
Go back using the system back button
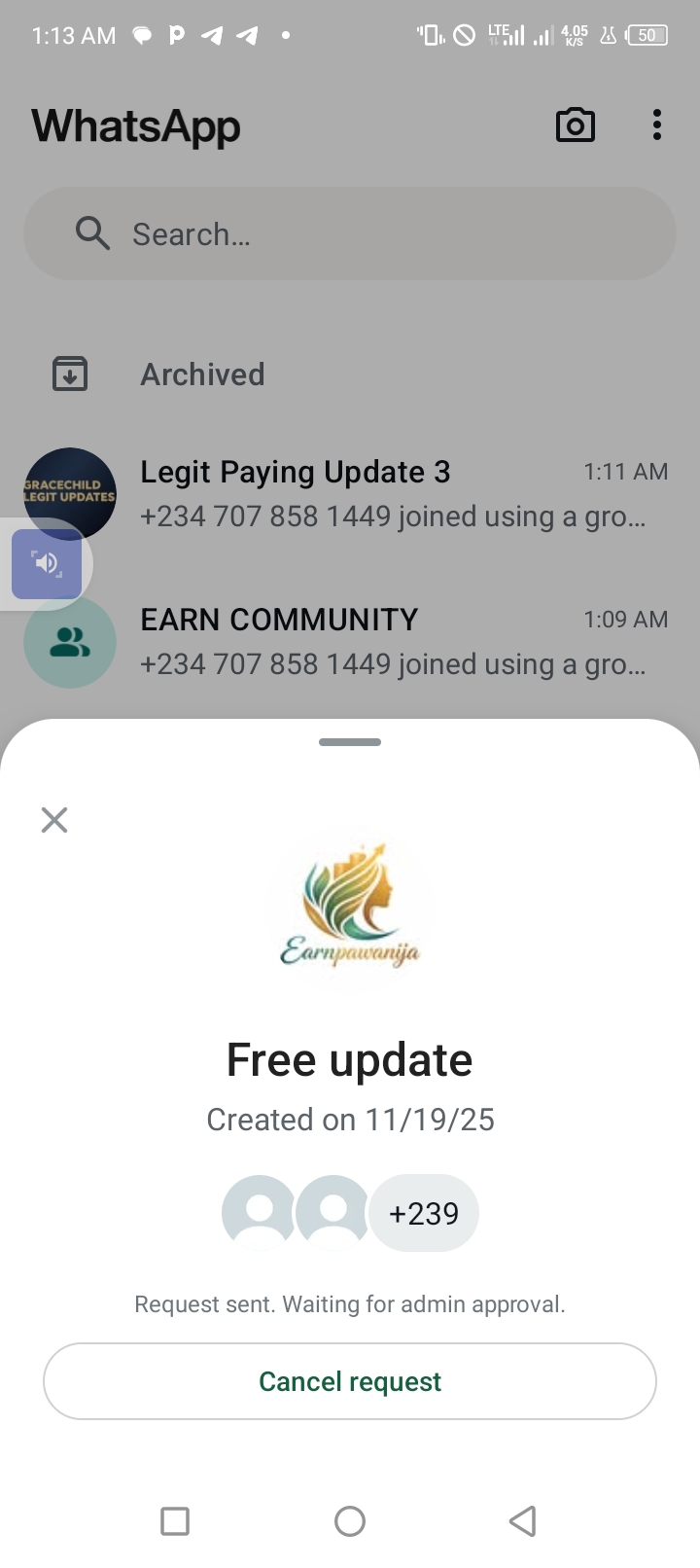[523, 1520]
